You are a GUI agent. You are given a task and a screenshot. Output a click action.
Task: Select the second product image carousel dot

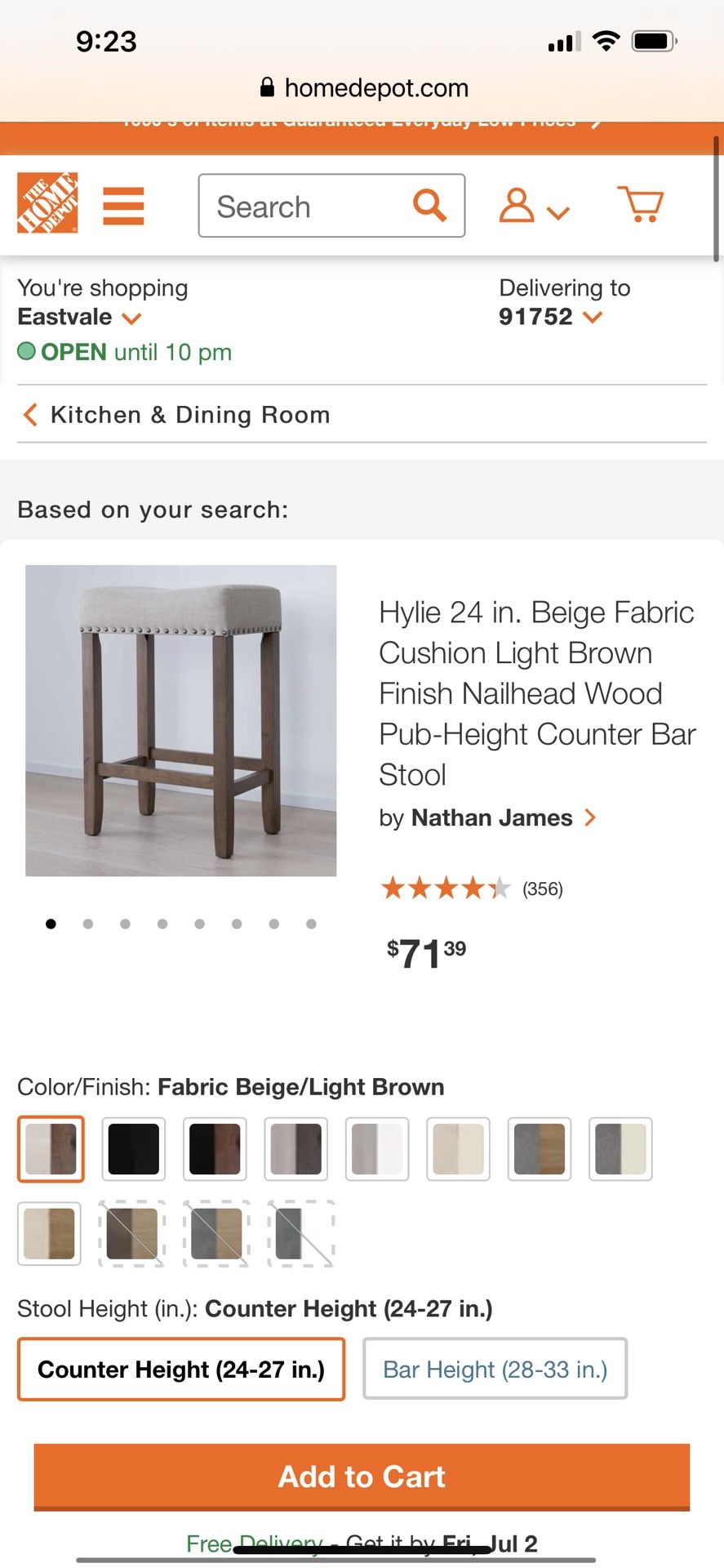tap(88, 924)
